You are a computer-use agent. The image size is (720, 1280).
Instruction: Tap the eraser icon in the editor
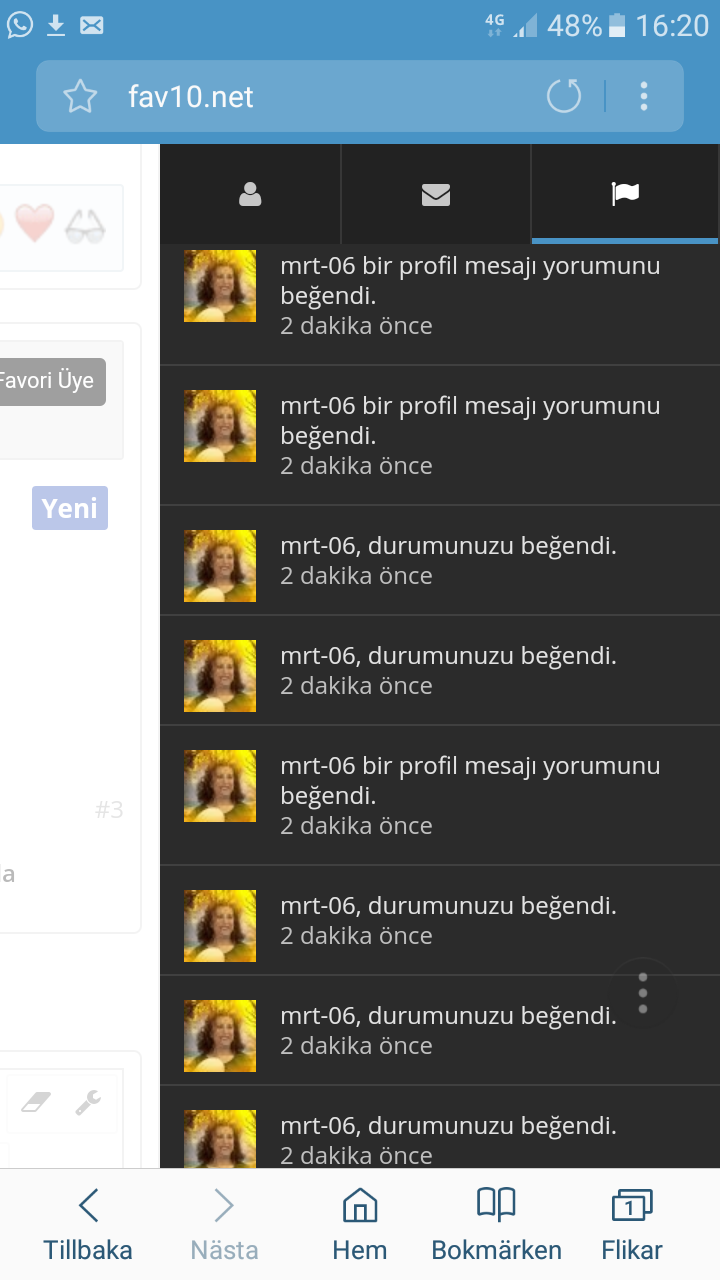pyautogui.click(x=35, y=1102)
